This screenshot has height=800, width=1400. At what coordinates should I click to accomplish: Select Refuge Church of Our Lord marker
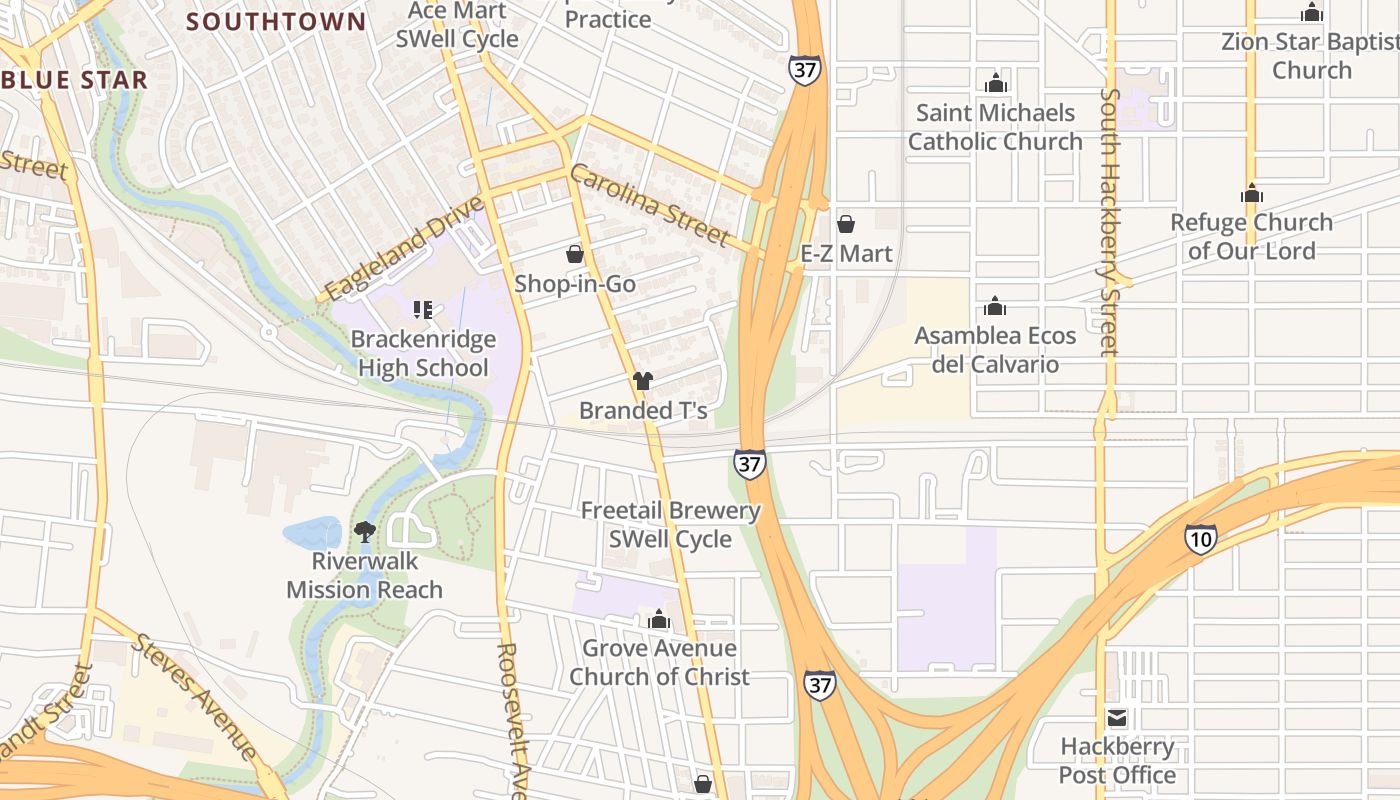[x=1251, y=193]
